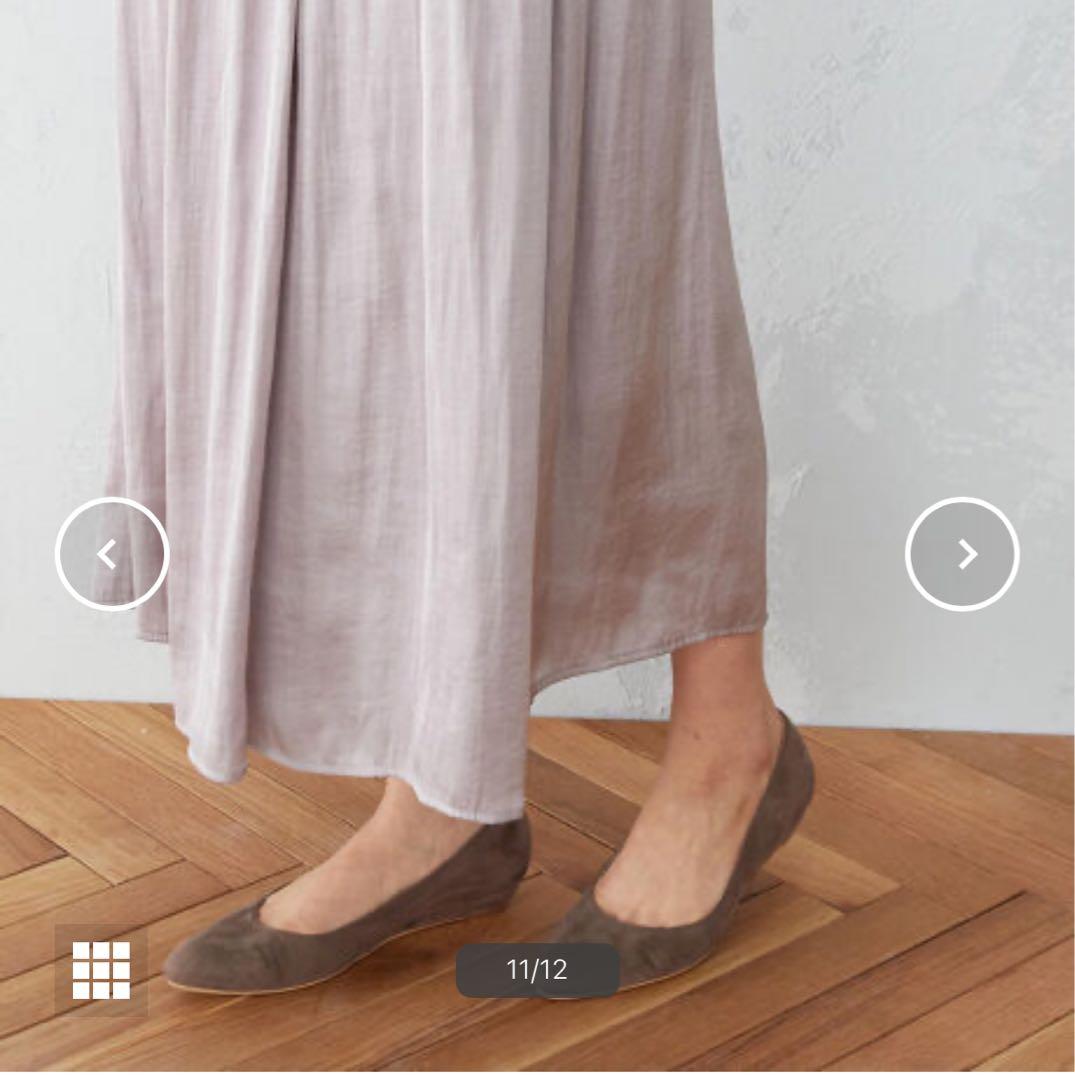Open the image grid view
The width and height of the screenshot is (1075, 1080).
(x=101, y=969)
